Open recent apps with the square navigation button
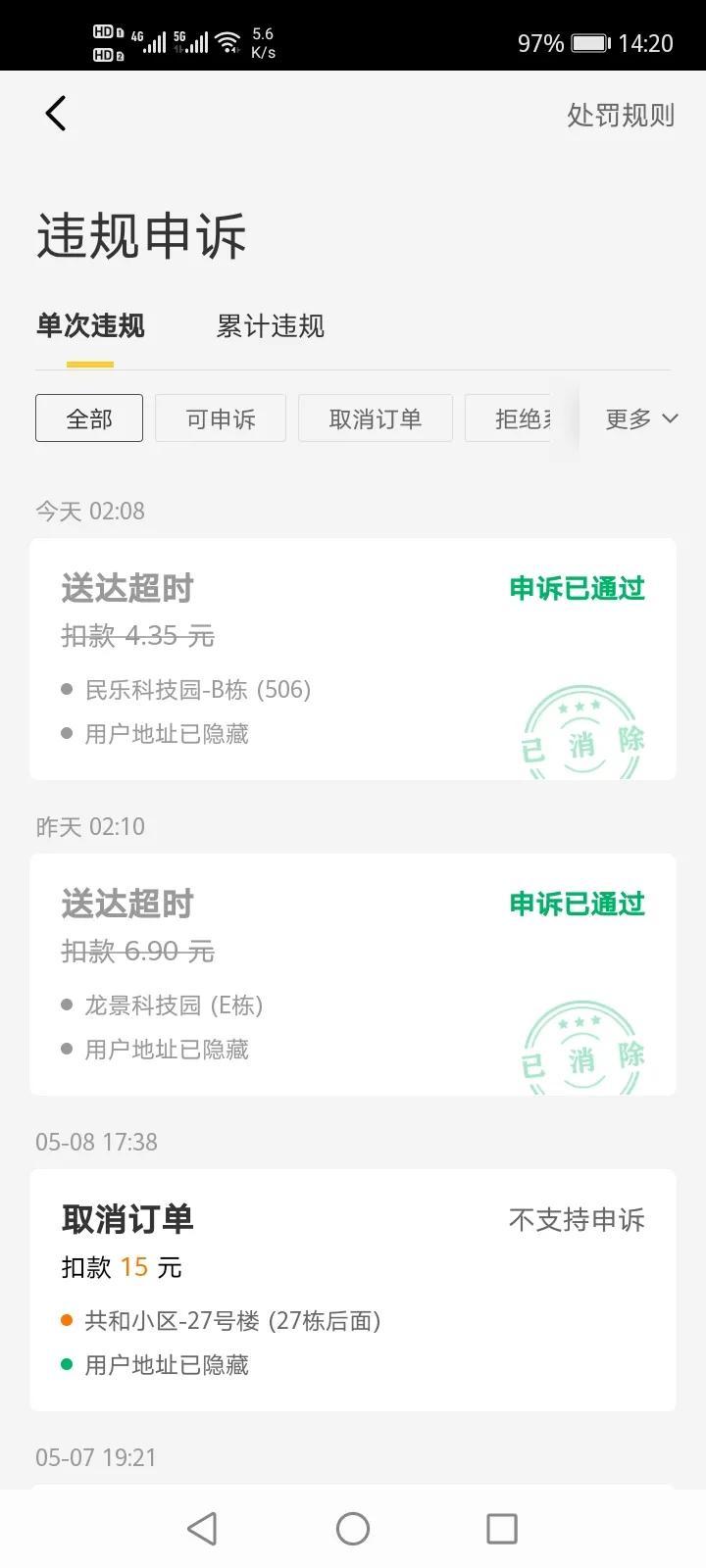The width and height of the screenshot is (706, 1568). click(502, 1528)
